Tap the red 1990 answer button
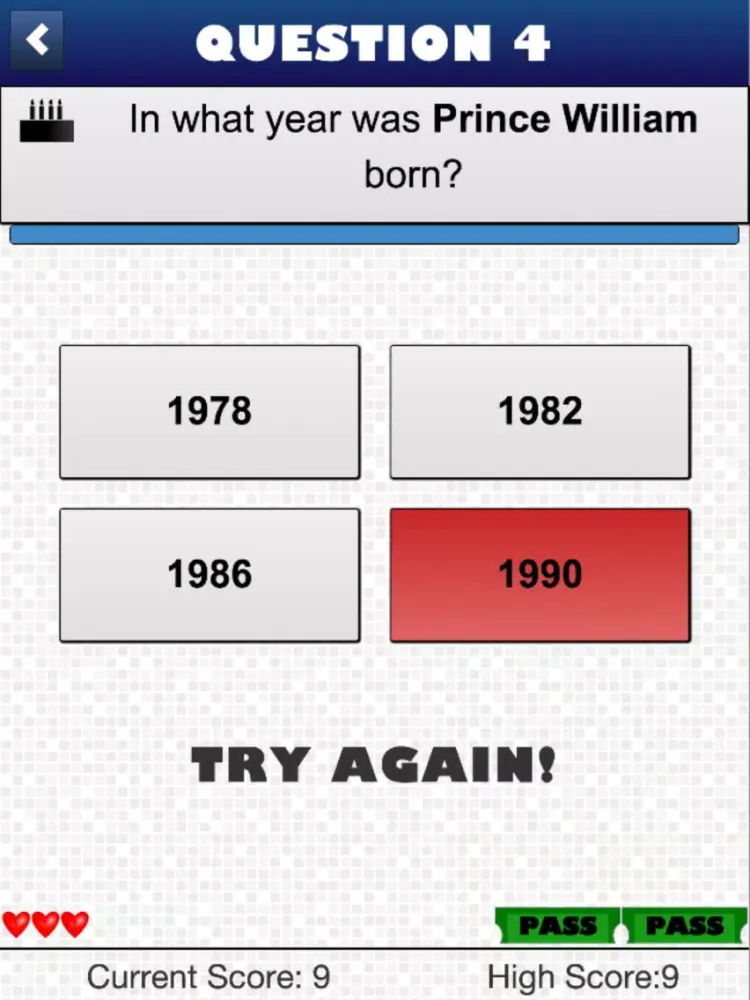 [540, 575]
